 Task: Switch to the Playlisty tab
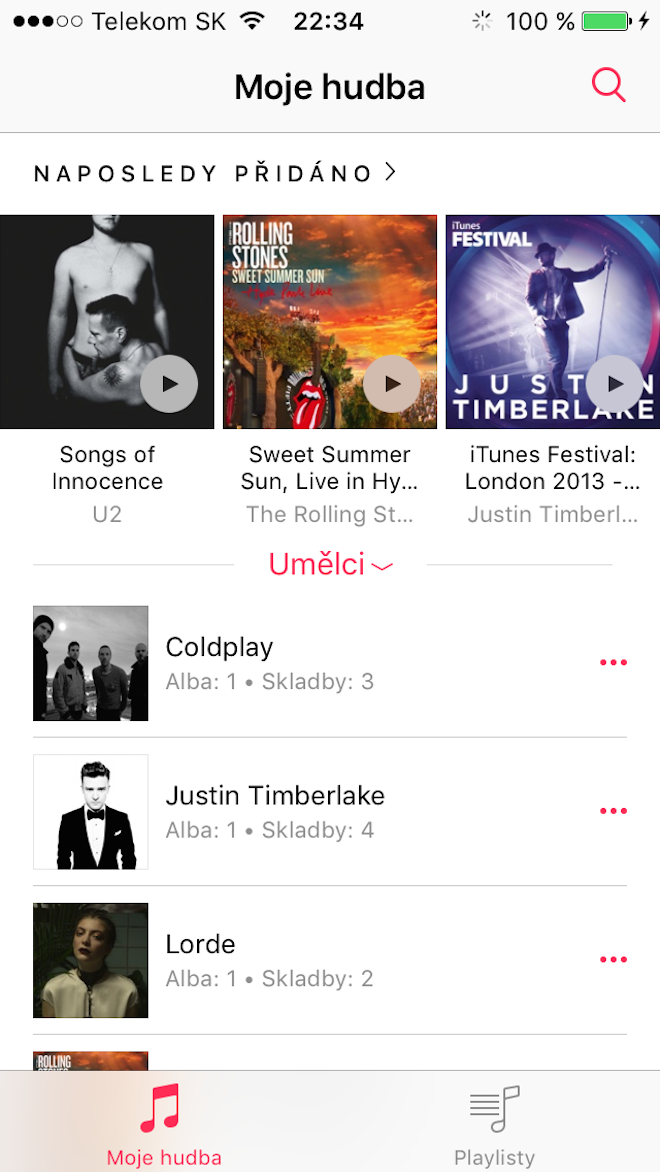pyautogui.click(x=494, y=1125)
